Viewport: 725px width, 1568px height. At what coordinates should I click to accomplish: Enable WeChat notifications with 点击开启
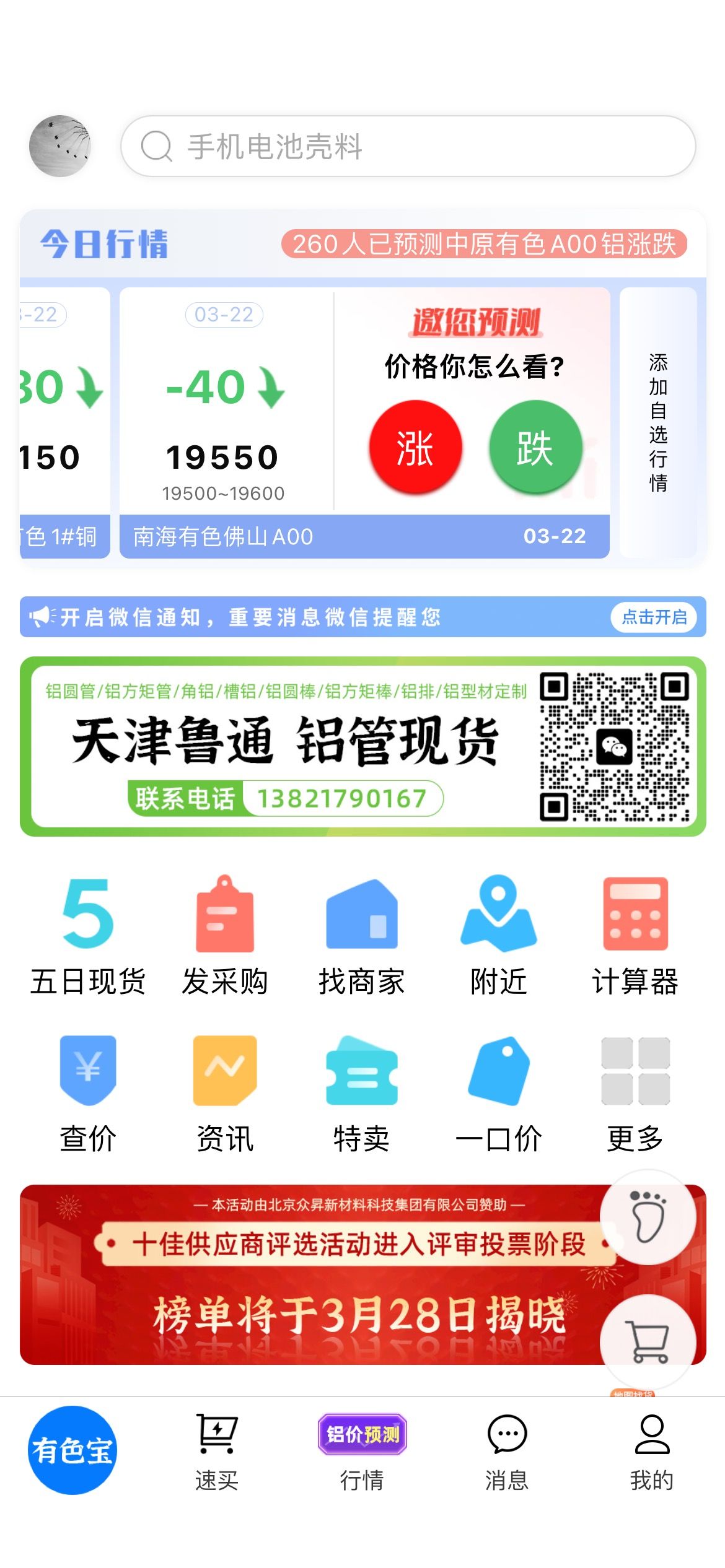(x=654, y=617)
